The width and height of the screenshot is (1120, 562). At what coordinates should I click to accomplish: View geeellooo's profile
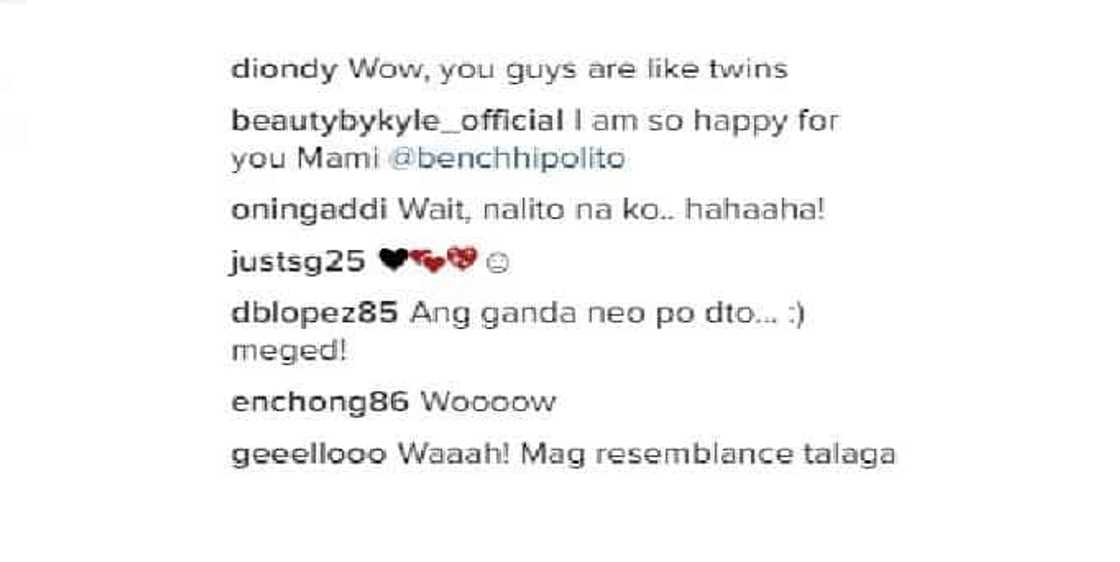click(308, 454)
